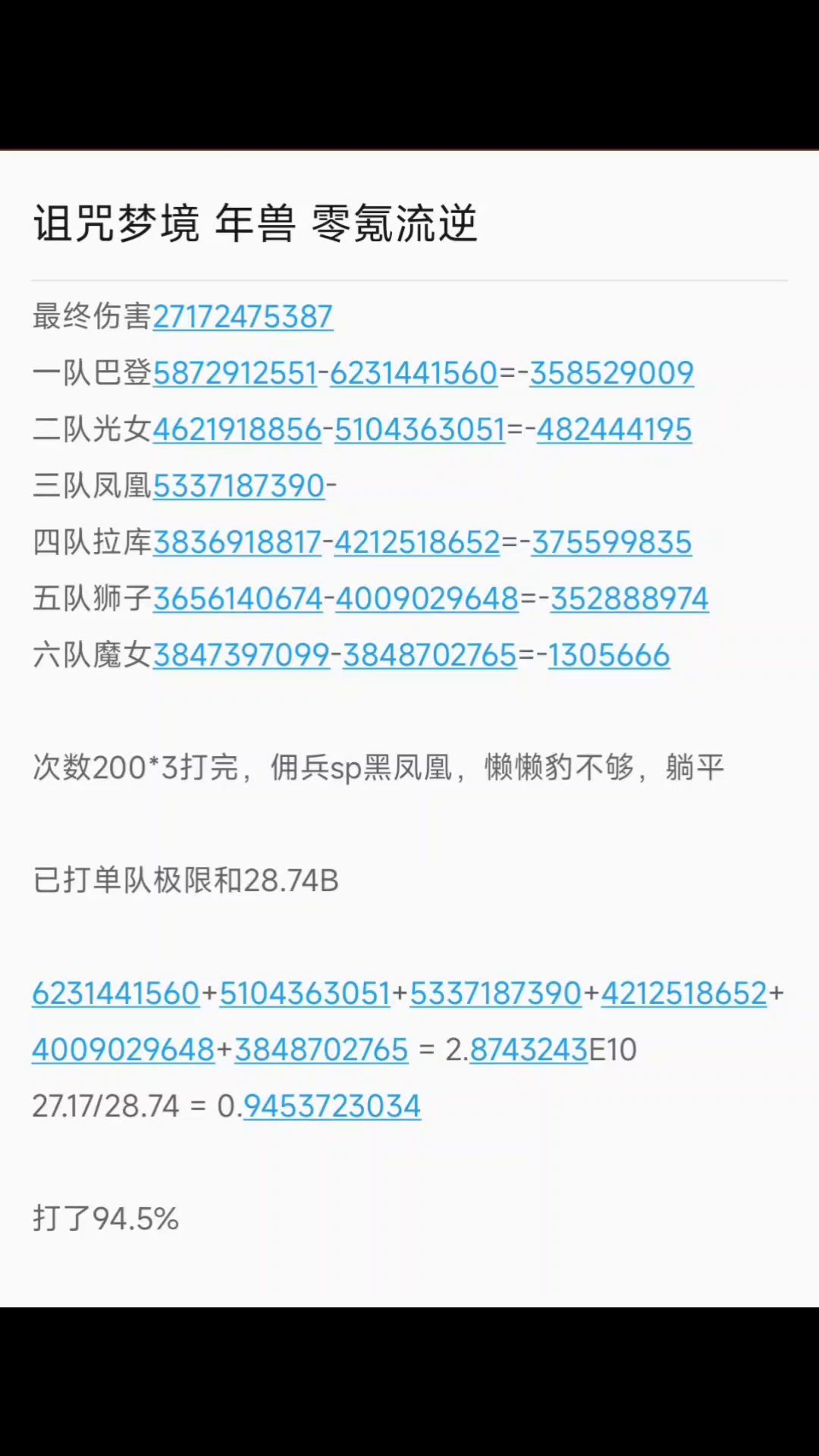Open the 四队拉库 number link 3836918817

click(237, 543)
